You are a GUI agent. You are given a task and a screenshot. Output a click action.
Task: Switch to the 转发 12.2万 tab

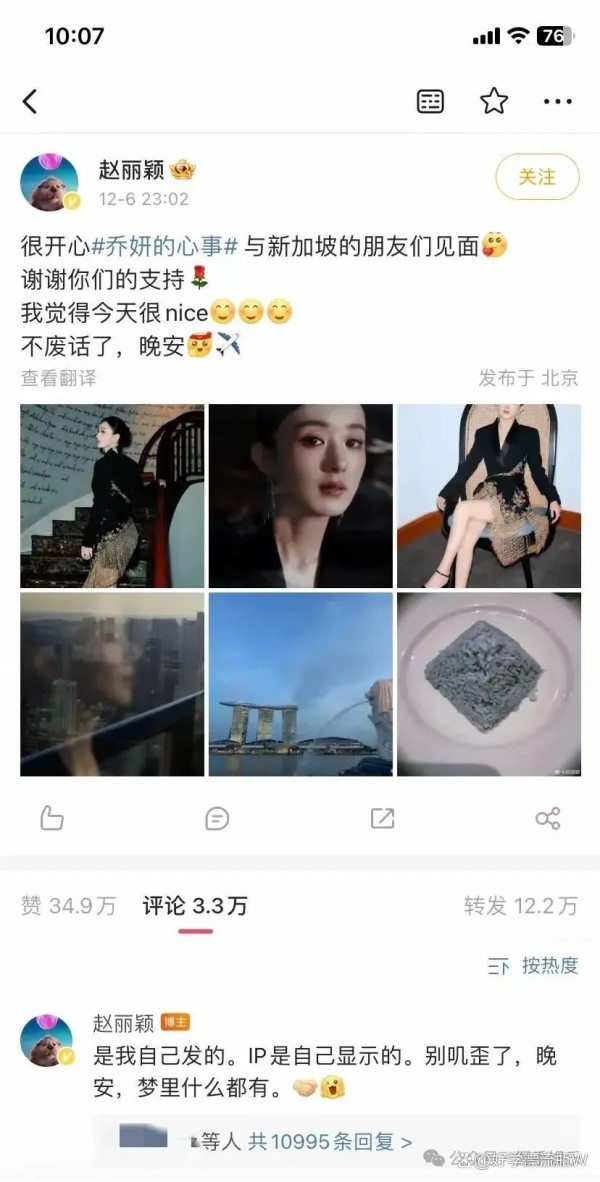tap(521, 905)
